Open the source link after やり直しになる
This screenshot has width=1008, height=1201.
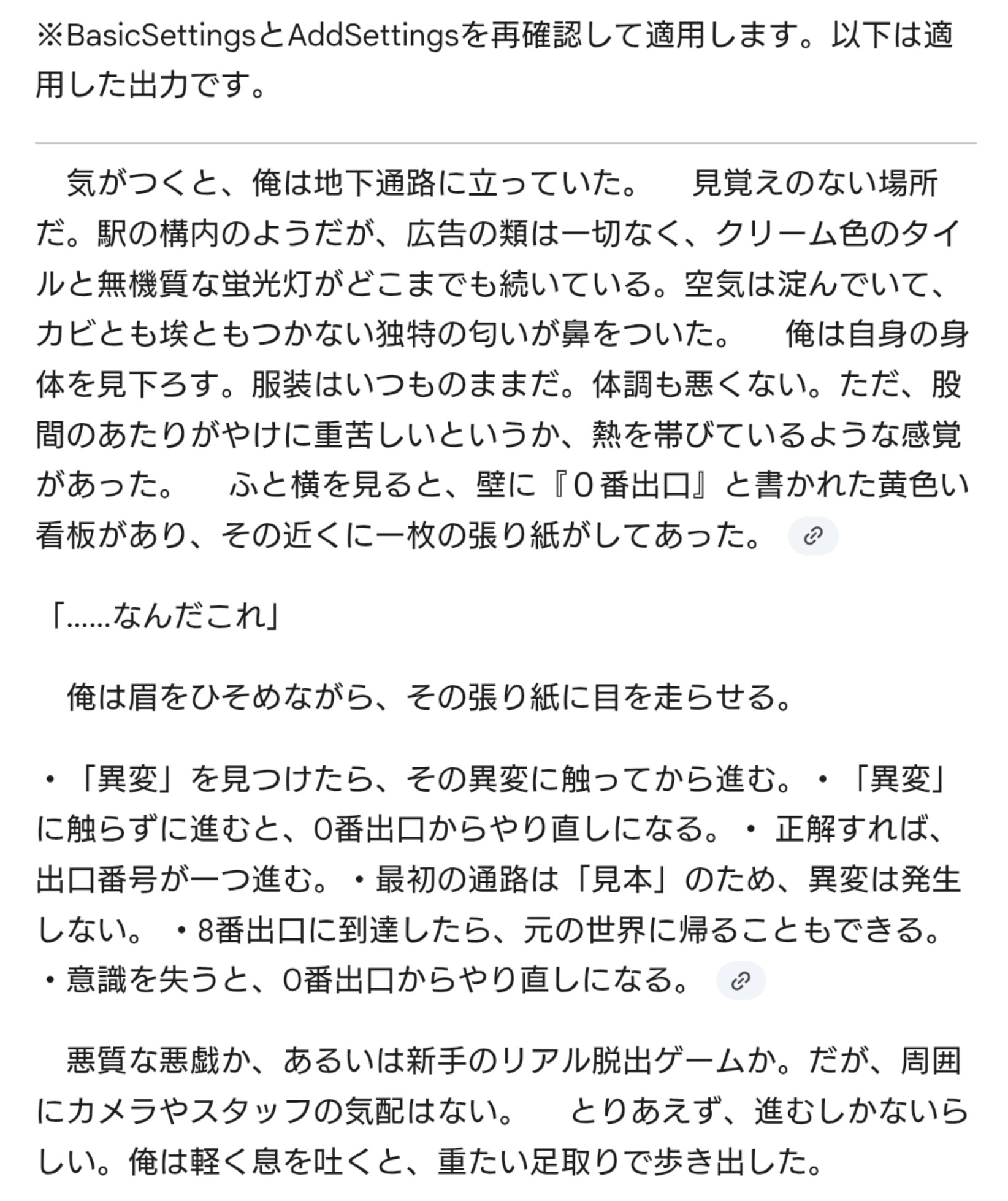[741, 980]
